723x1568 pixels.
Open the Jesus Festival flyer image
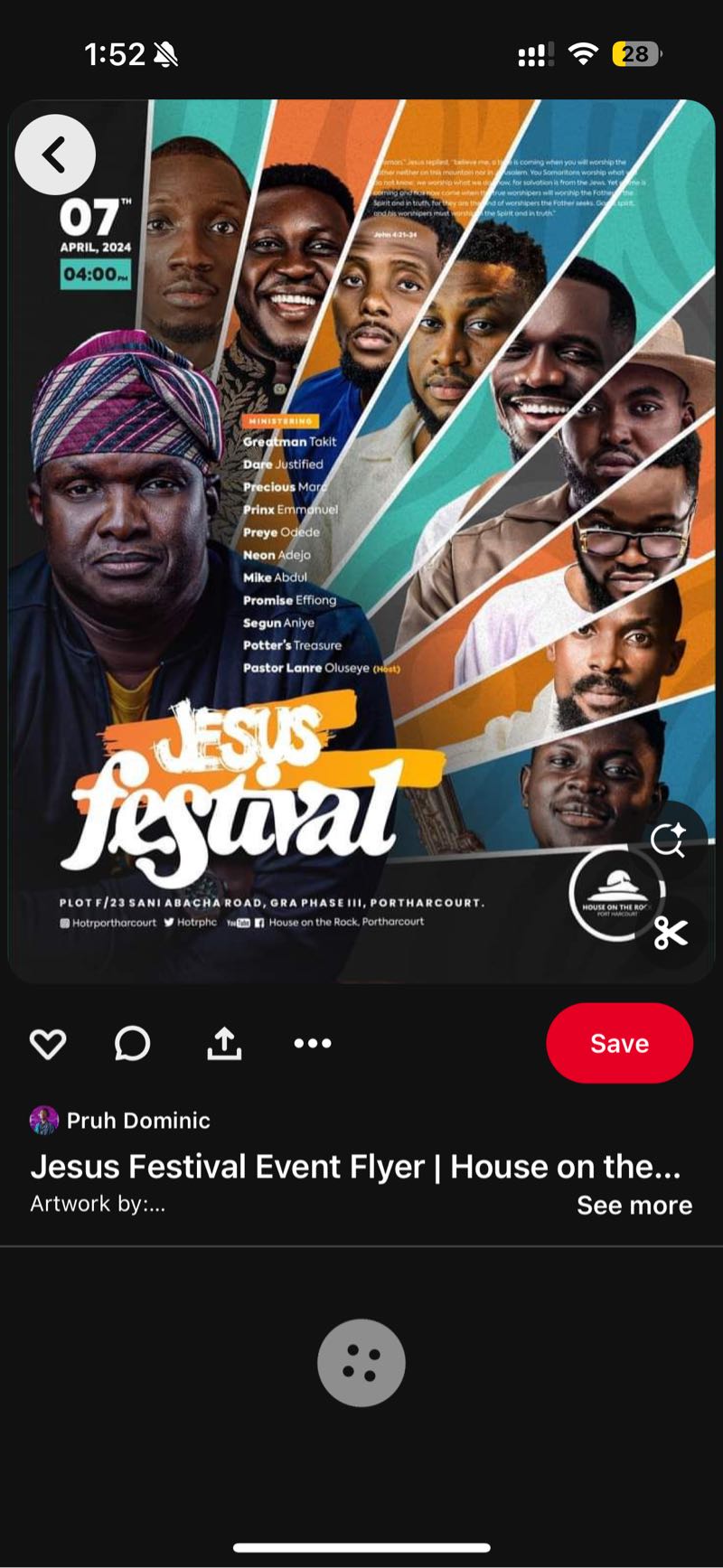coord(361,542)
